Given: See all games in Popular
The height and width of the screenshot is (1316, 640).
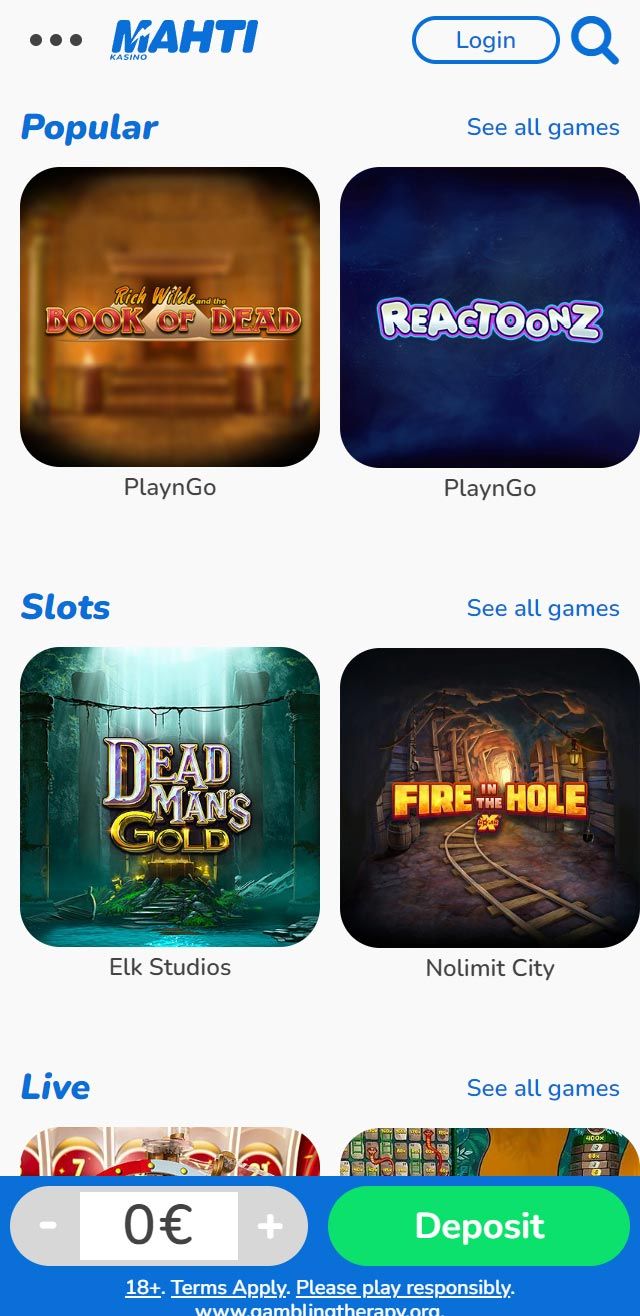Looking at the screenshot, I should click(543, 128).
